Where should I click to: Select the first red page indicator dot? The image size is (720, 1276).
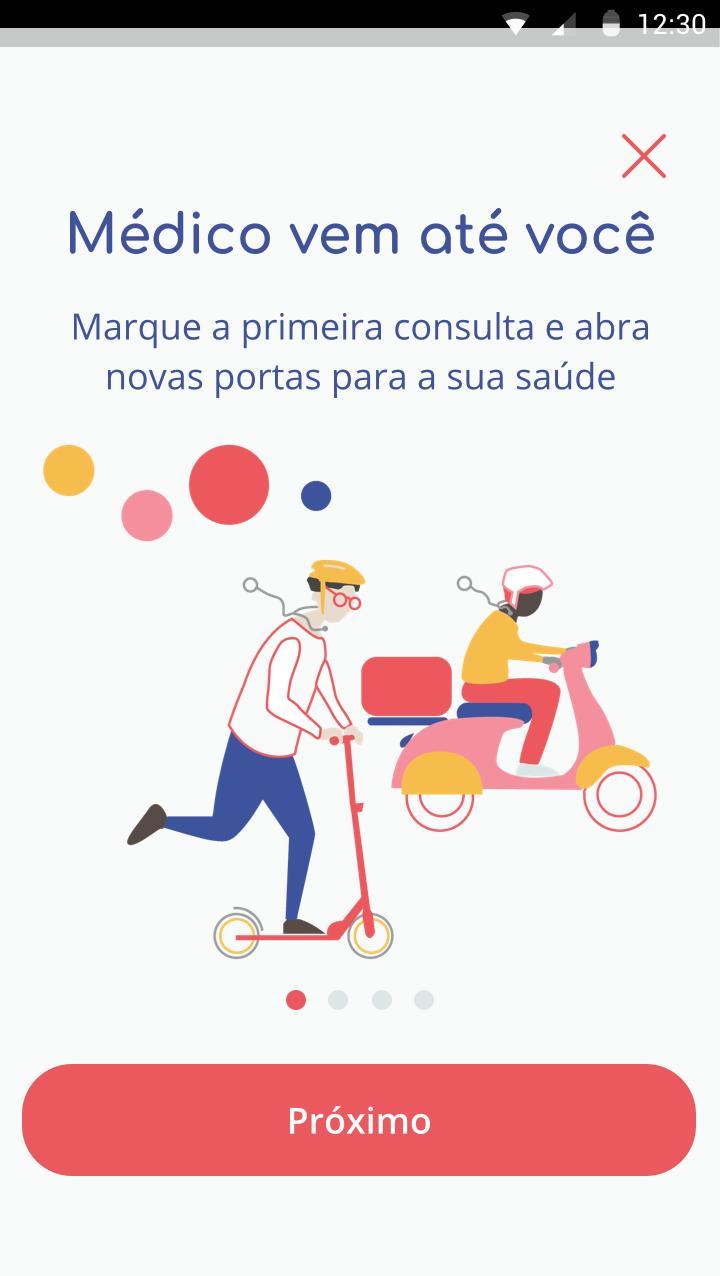pos(296,999)
